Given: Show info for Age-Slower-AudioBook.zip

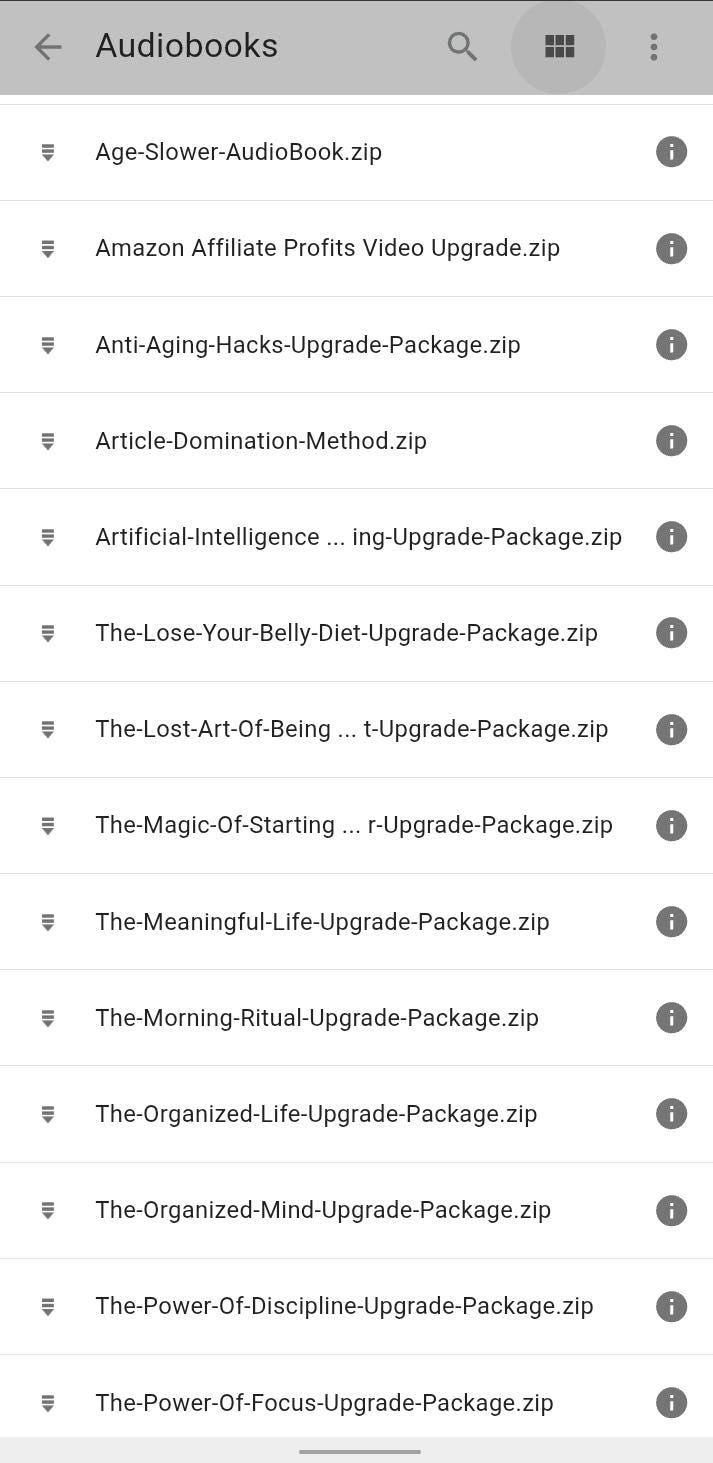Looking at the screenshot, I should click(x=671, y=152).
